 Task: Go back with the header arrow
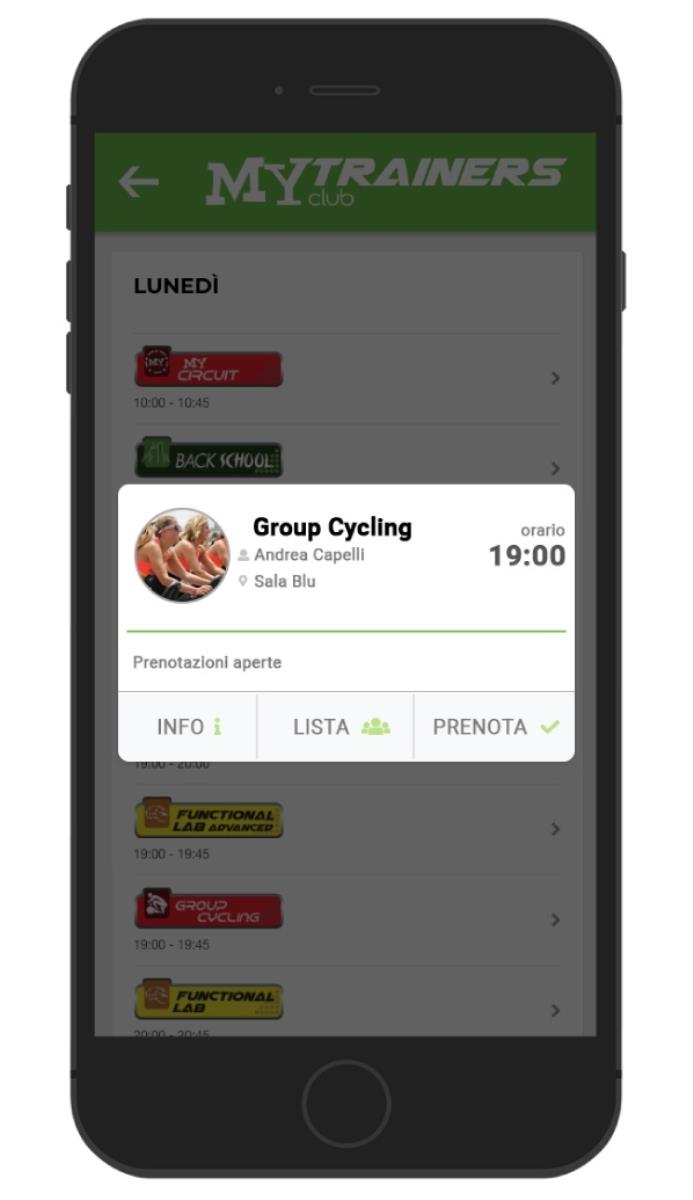tap(138, 182)
